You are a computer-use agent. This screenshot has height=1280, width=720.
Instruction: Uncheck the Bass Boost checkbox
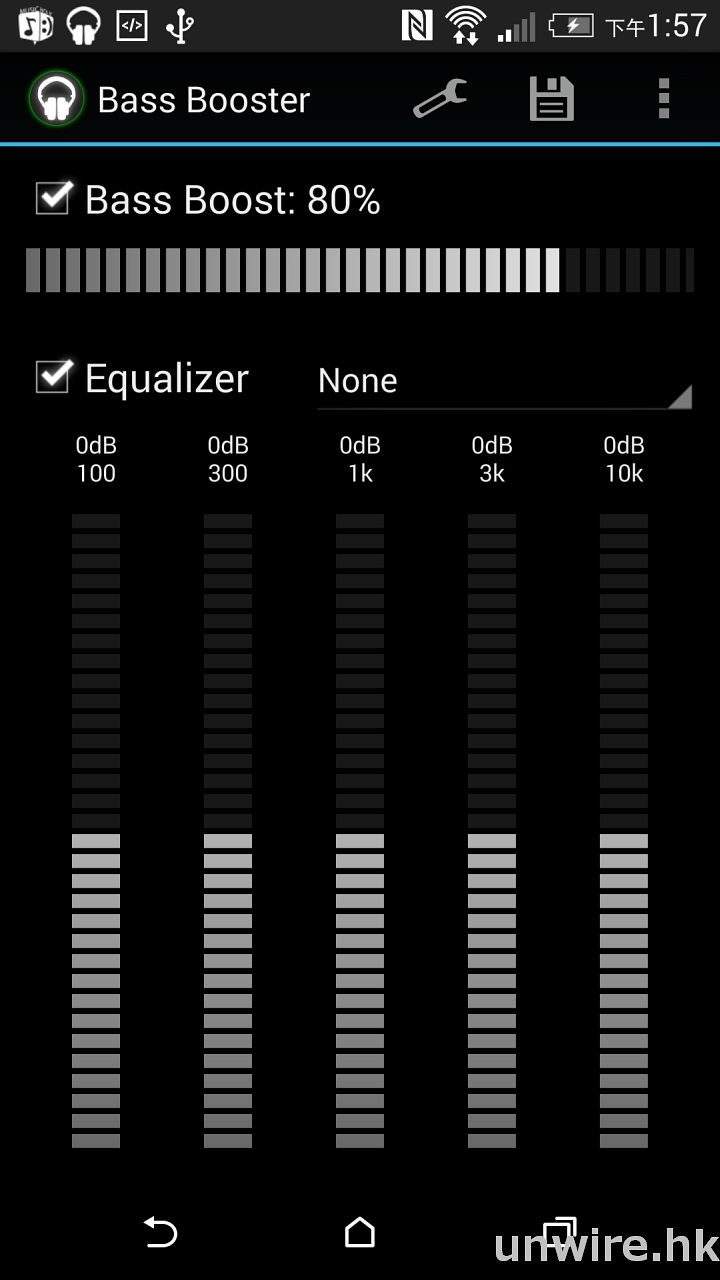(53, 198)
